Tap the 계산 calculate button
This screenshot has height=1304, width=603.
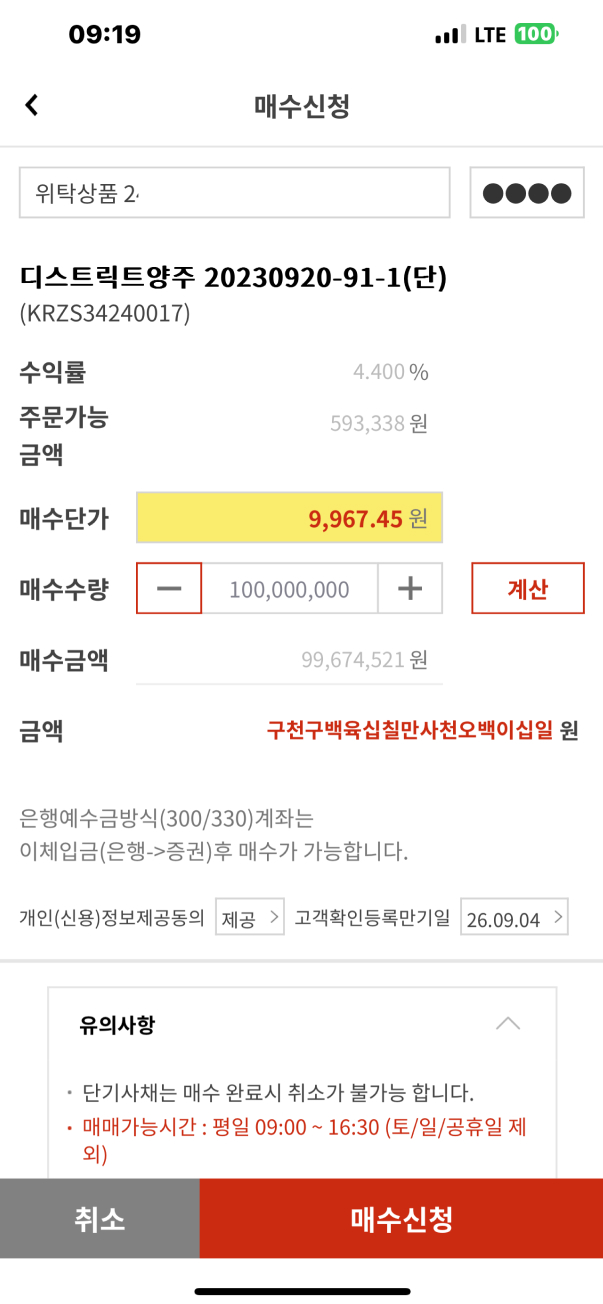pos(527,588)
